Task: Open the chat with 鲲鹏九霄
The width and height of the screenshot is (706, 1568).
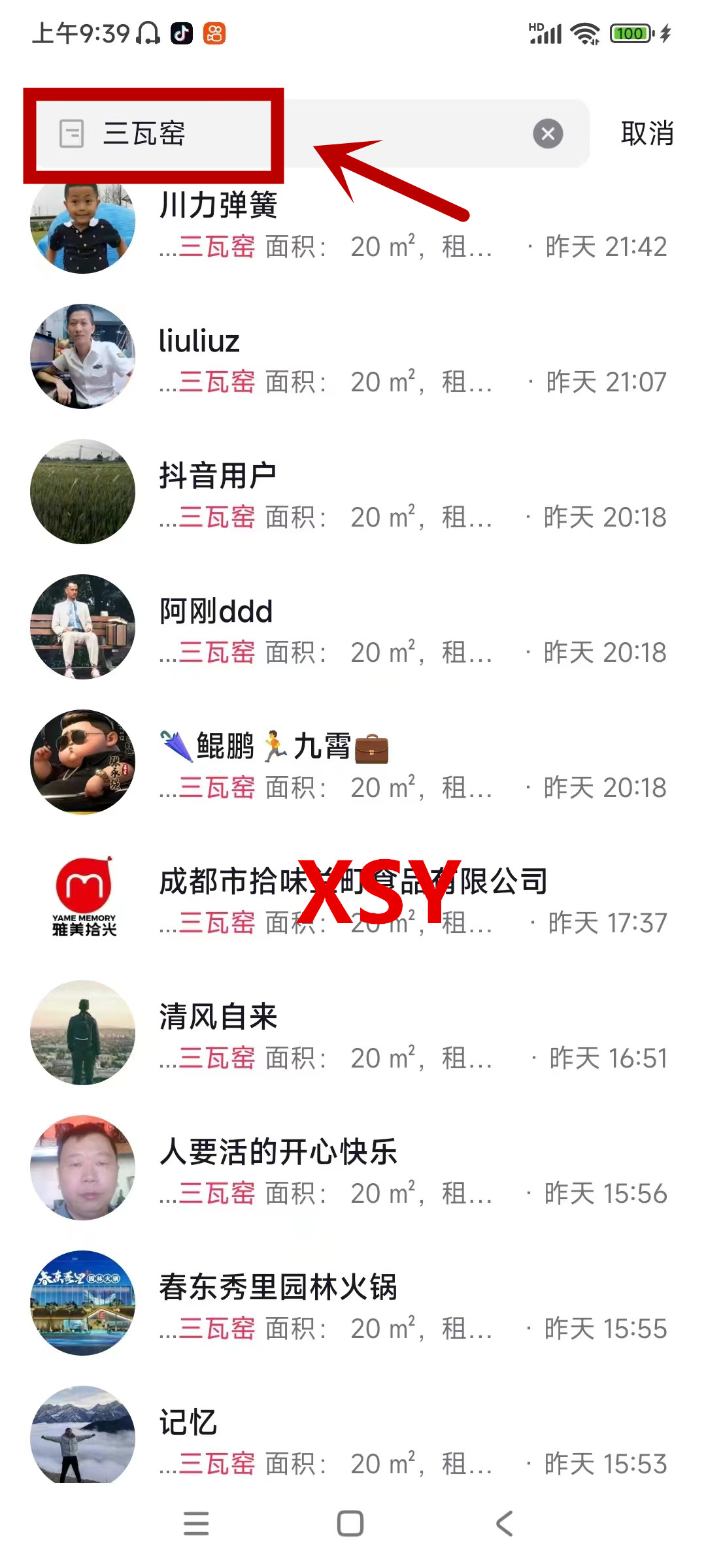Action: point(353,765)
